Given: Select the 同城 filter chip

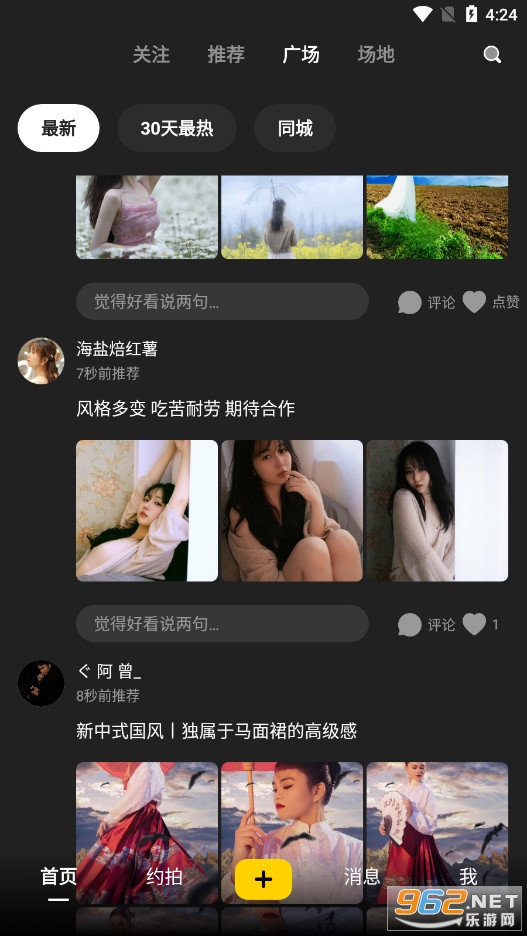Looking at the screenshot, I should coord(295,128).
